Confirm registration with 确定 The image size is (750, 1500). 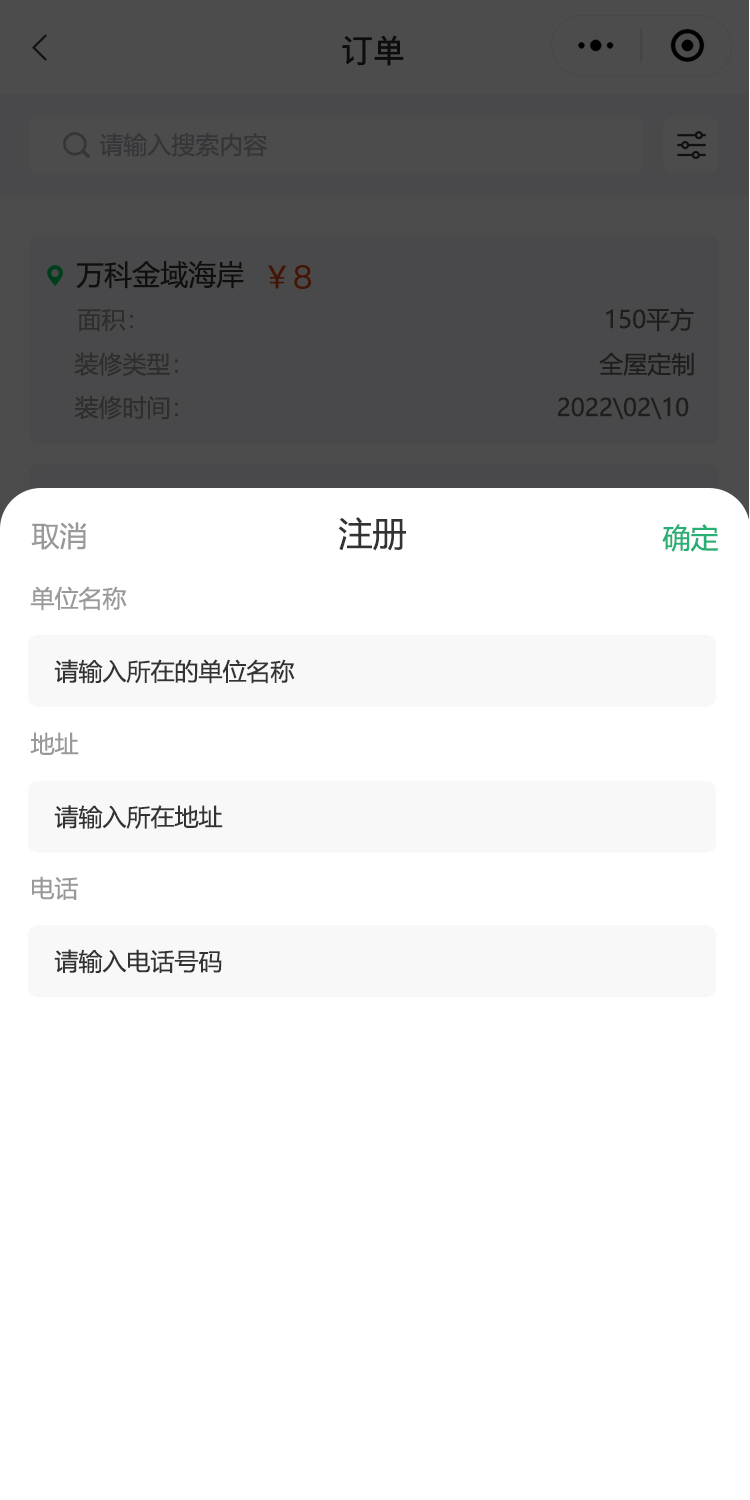(690, 538)
